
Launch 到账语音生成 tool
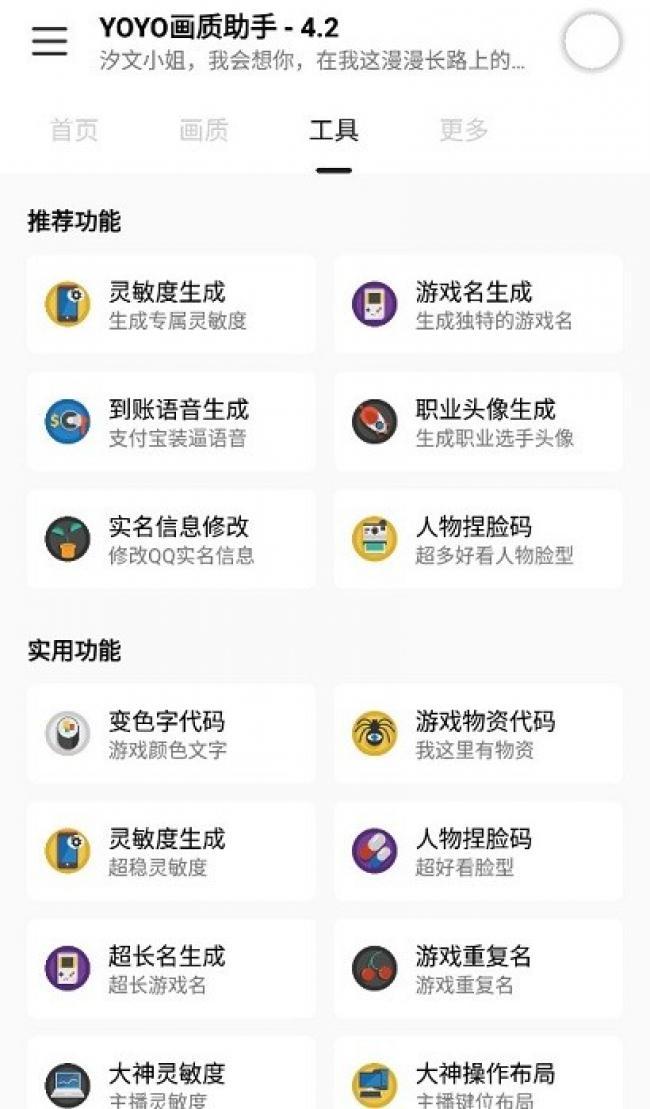coord(171,421)
